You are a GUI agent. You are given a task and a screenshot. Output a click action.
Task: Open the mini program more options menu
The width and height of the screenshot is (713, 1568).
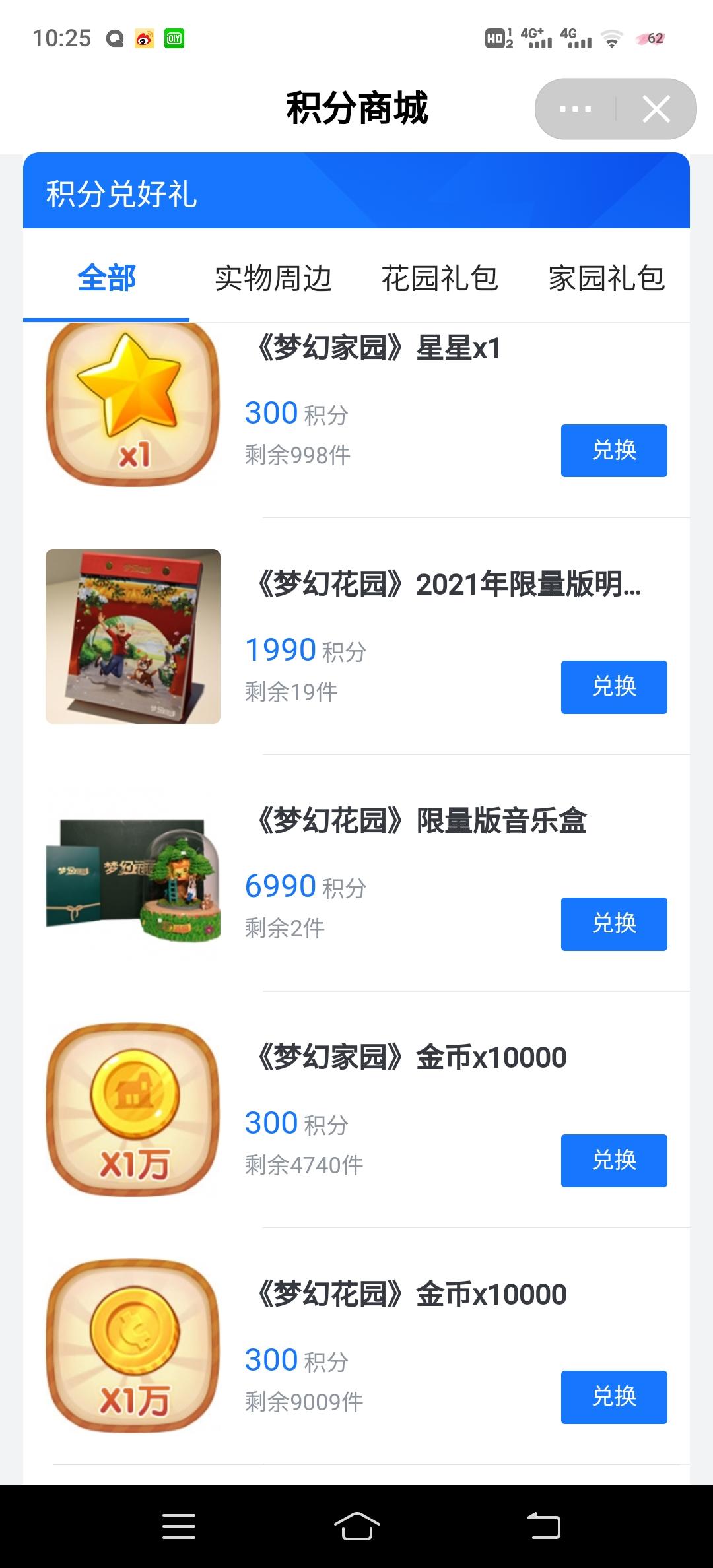click(x=575, y=109)
